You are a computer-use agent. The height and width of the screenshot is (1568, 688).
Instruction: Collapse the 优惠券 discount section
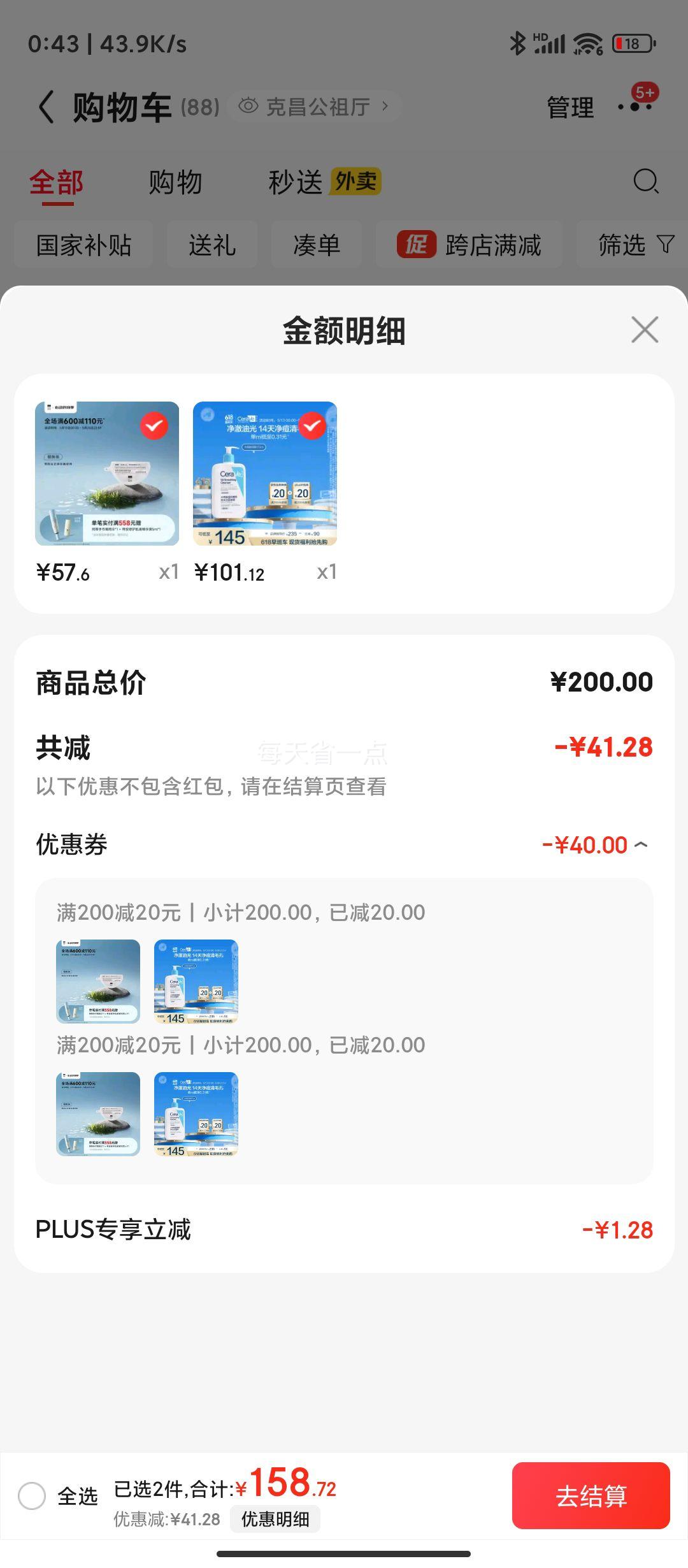point(641,845)
